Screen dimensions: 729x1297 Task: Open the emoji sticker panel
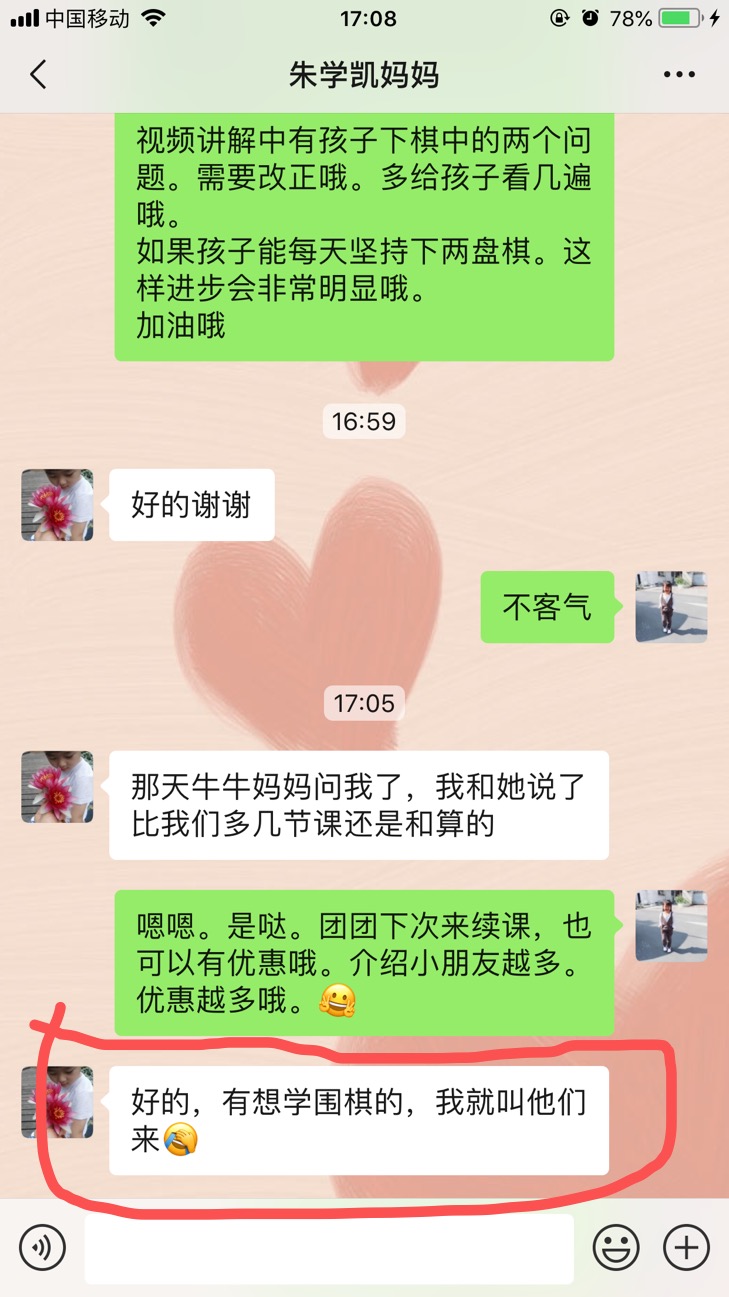pyautogui.click(x=616, y=1247)
